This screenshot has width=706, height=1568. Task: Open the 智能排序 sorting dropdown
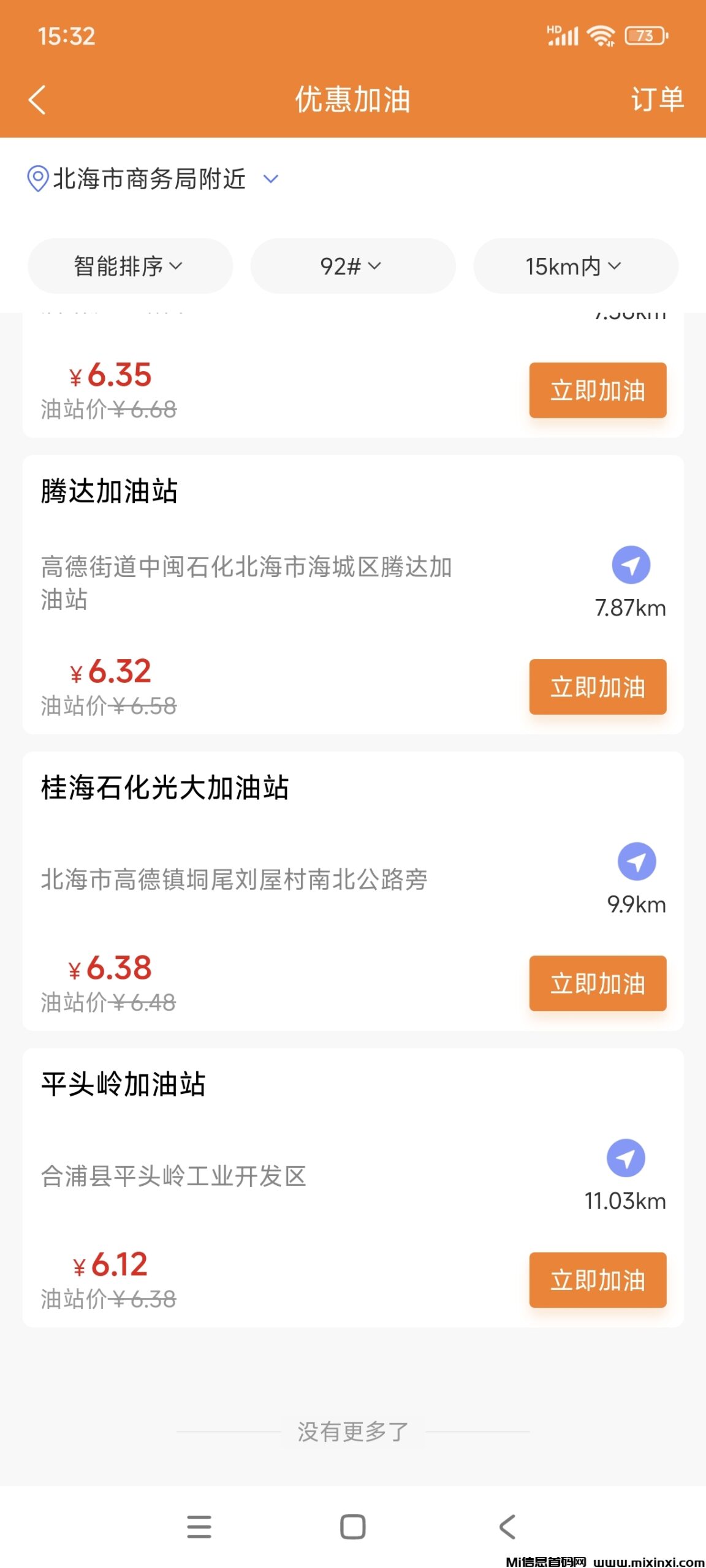(129, 266)
